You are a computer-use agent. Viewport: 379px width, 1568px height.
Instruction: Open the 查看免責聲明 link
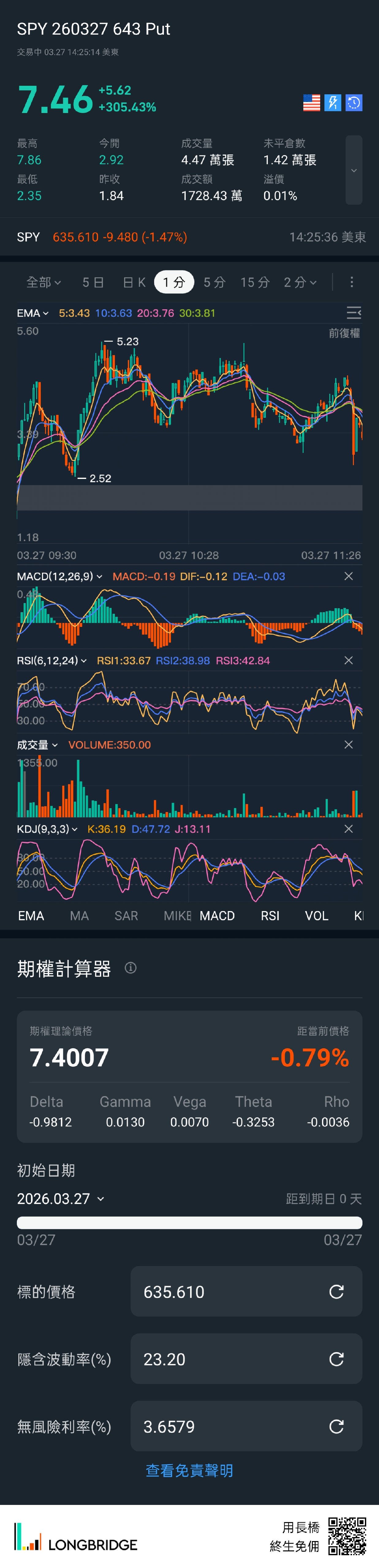189,1471
